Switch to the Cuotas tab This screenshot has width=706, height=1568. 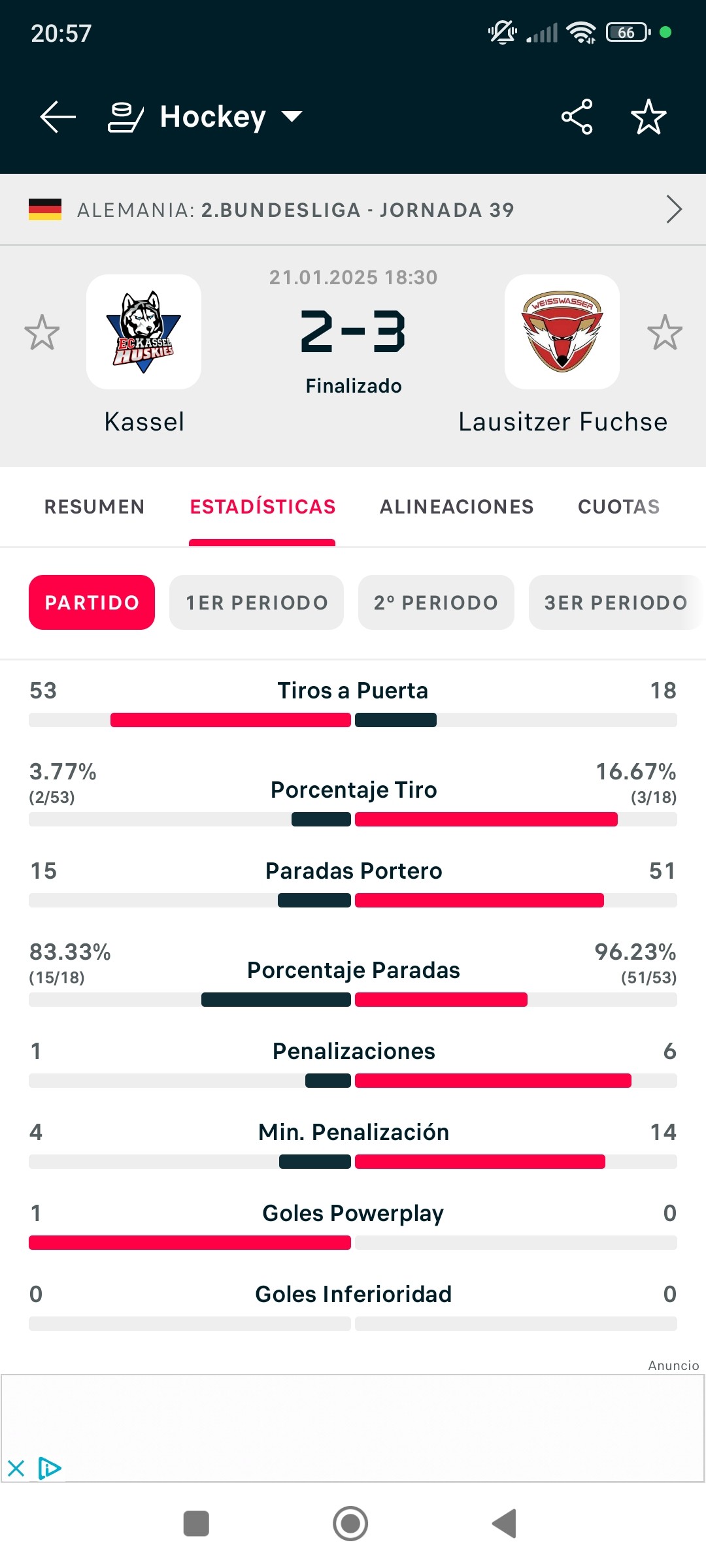pyautogui.click(x=618, y=507)
